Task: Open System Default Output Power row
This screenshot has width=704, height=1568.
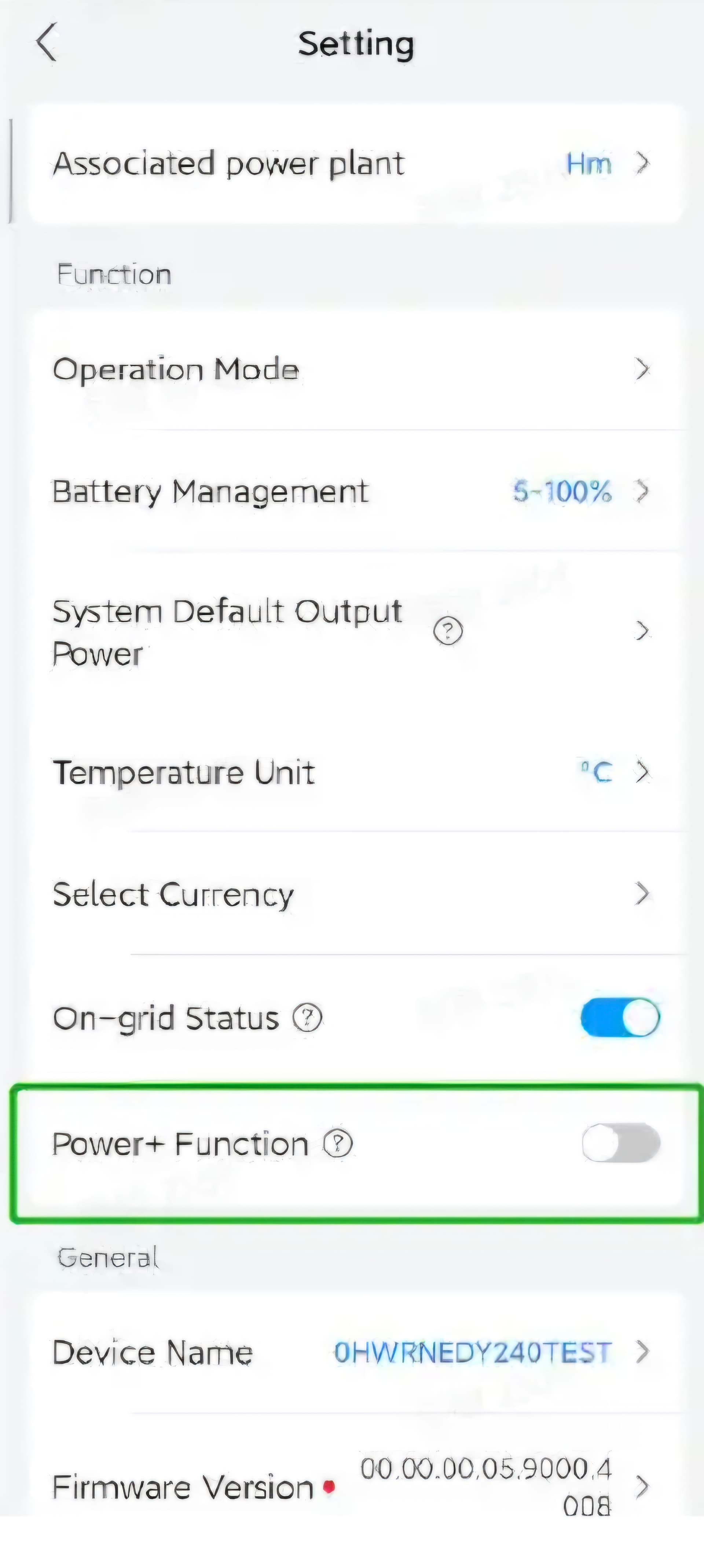Action: pyautogui.click(x=355, y=632)
